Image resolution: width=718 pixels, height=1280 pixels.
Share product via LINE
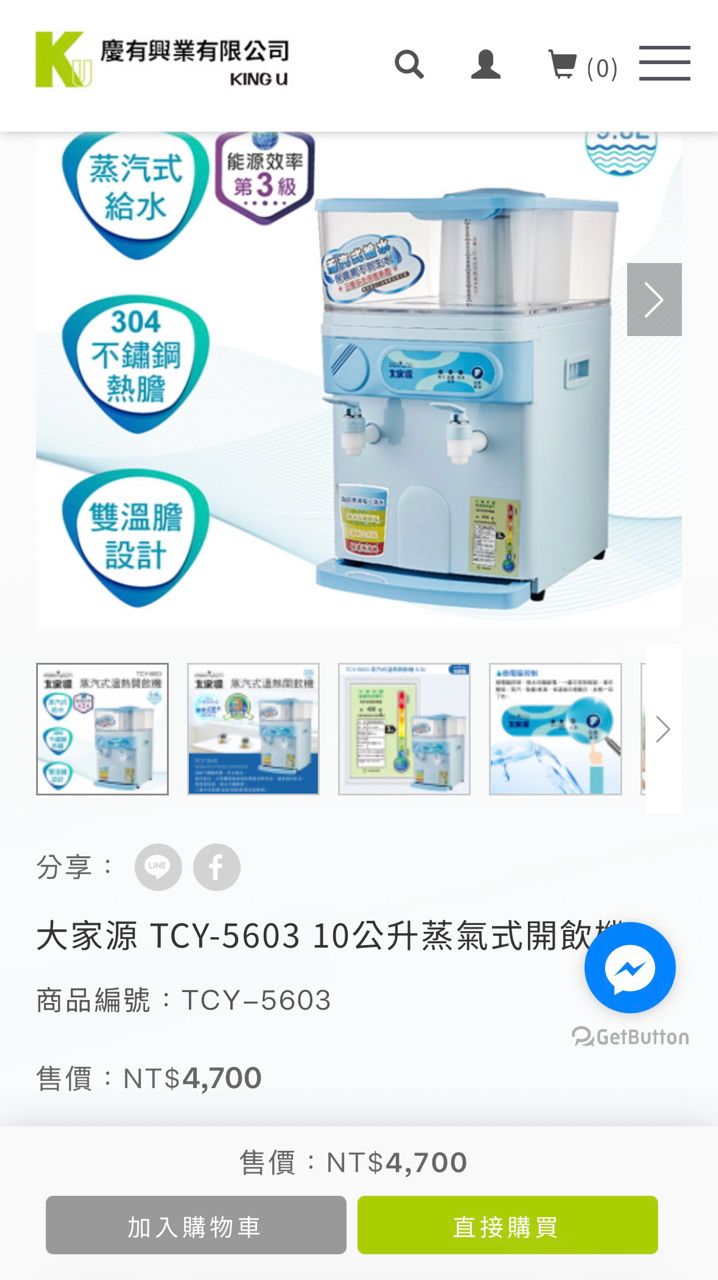coord(158,867)
